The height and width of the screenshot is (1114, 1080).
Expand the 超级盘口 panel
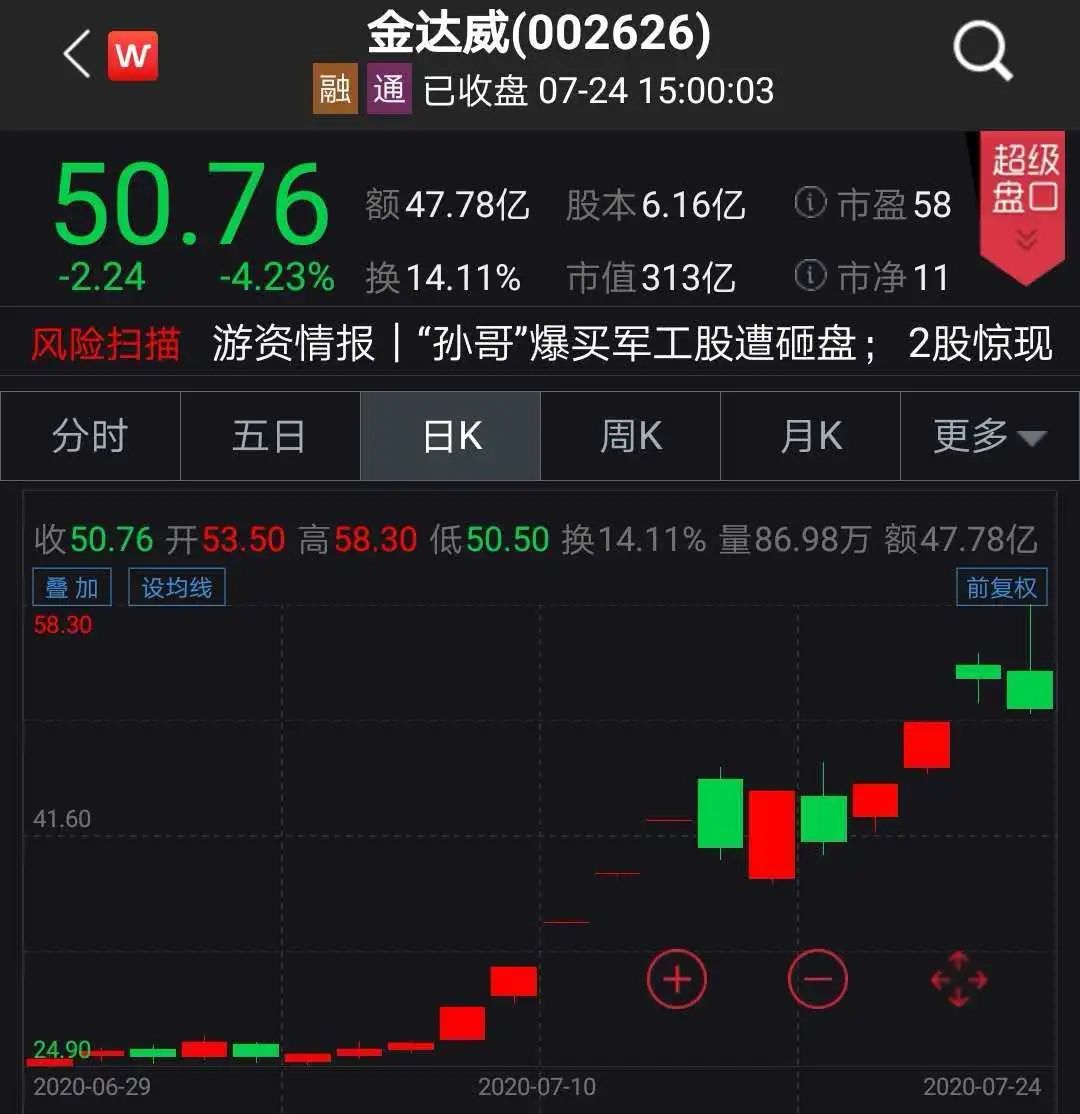[1023, 205]
